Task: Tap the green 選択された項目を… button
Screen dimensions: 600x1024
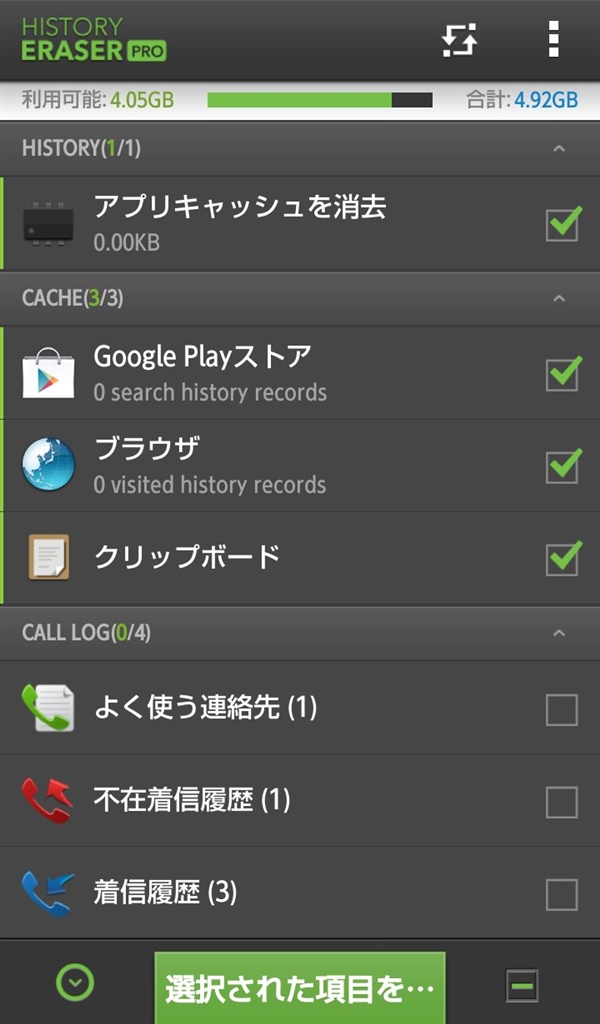Action: [300, 988]
